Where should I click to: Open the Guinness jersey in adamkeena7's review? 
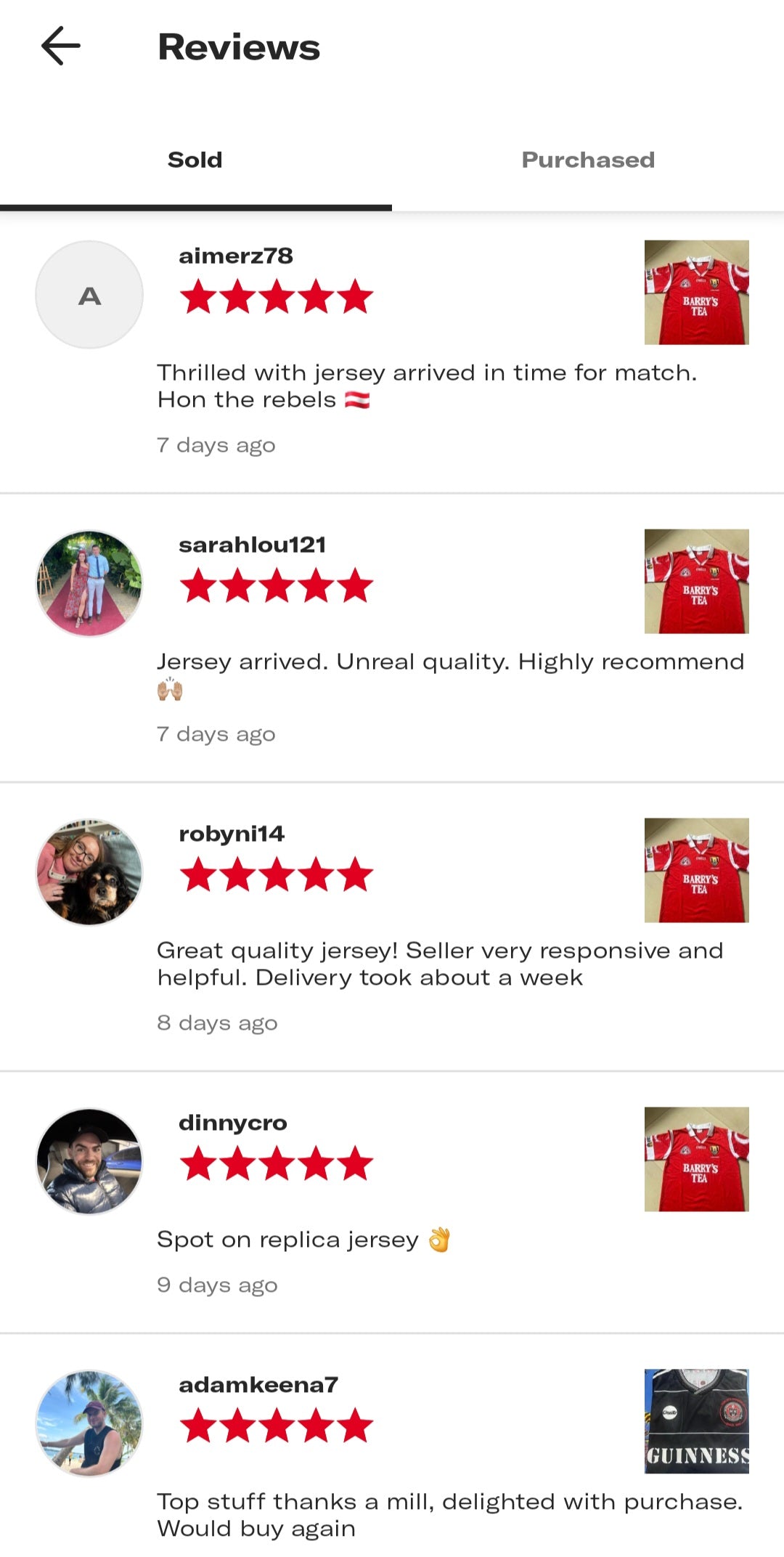click(696, 1421)
